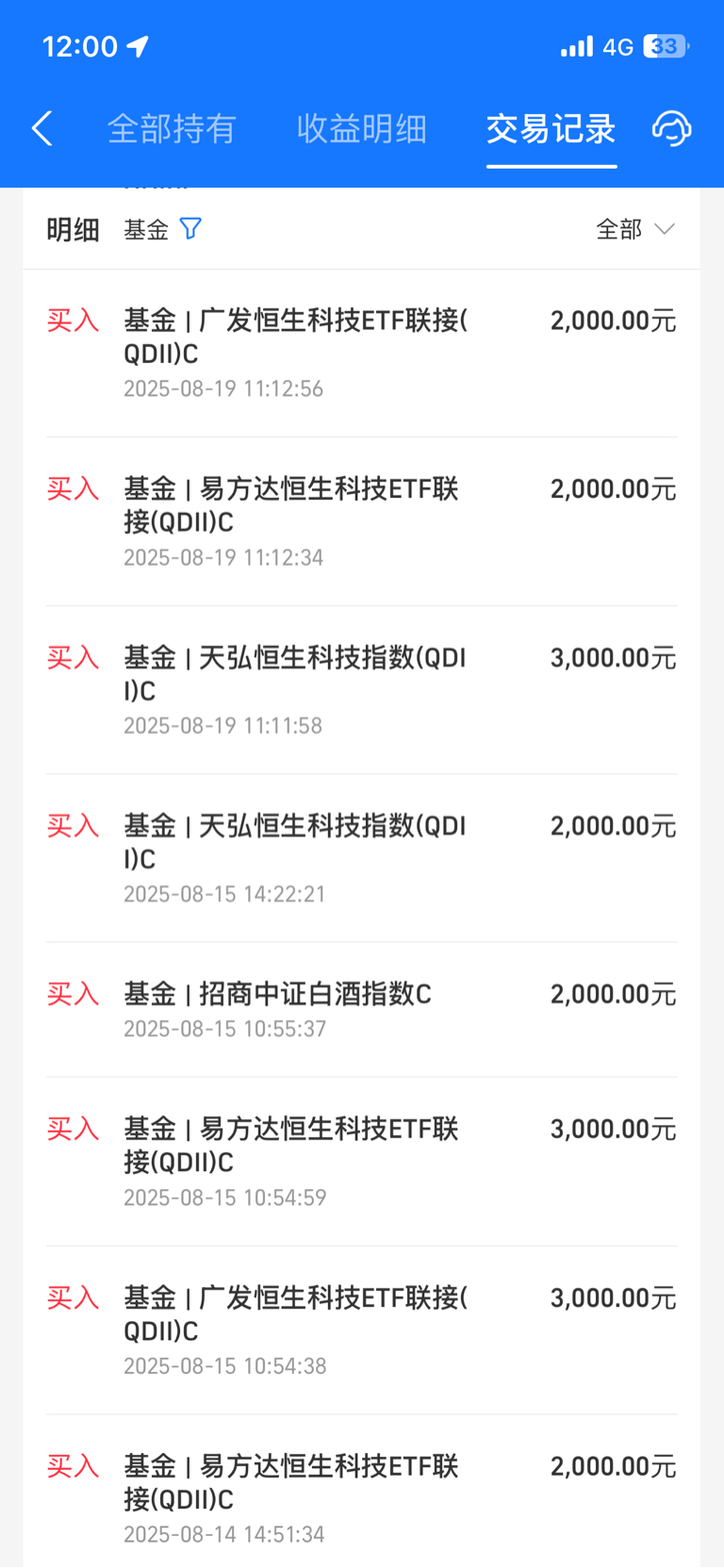Select the 交易记录 tab
Viewport: 724px width, 1568px height.
(551, 128)
